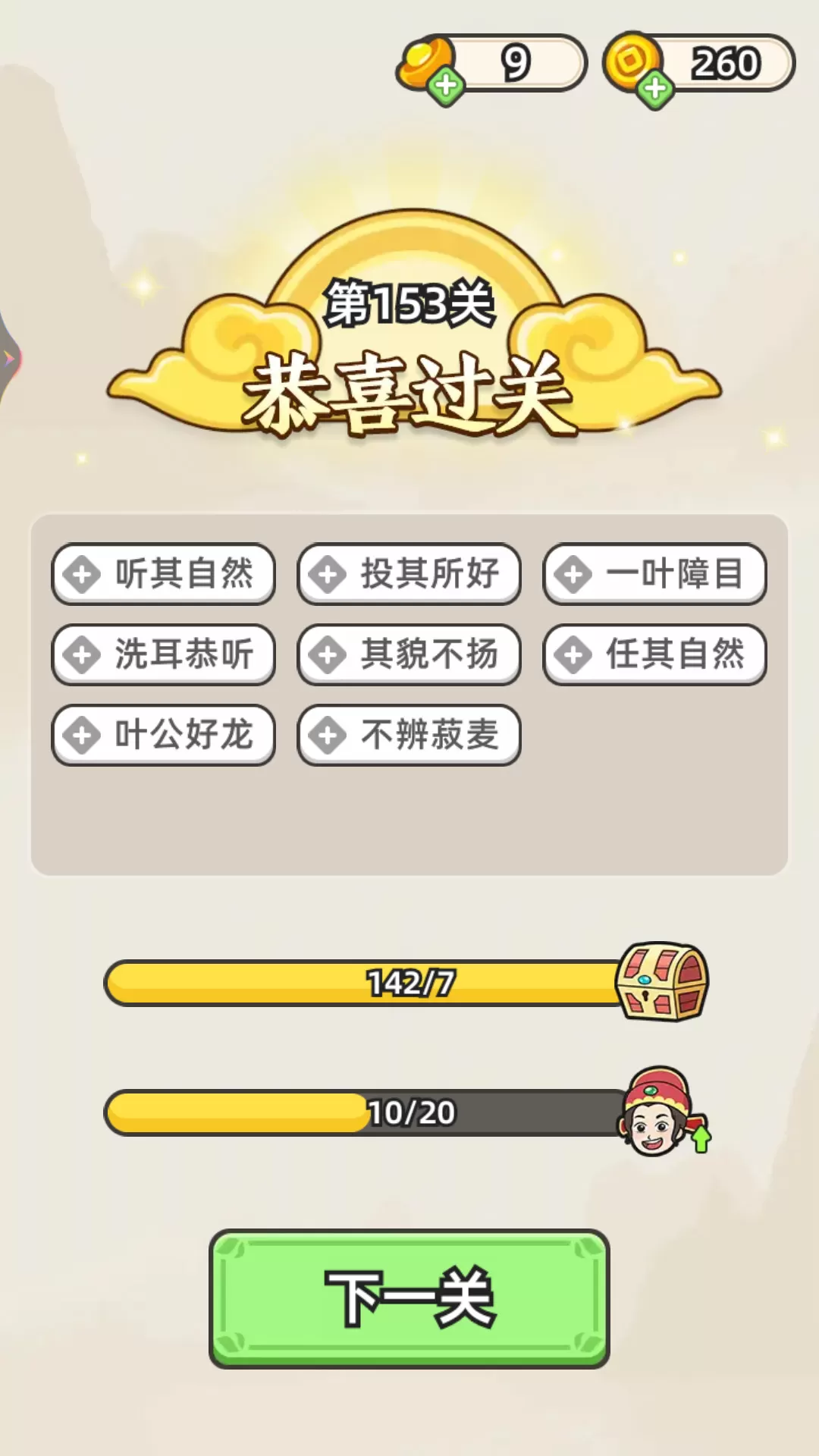View idiom 叶公好龙
Image resolution: width=819 pixels, height=1456 pixels.
click(163, 735)
